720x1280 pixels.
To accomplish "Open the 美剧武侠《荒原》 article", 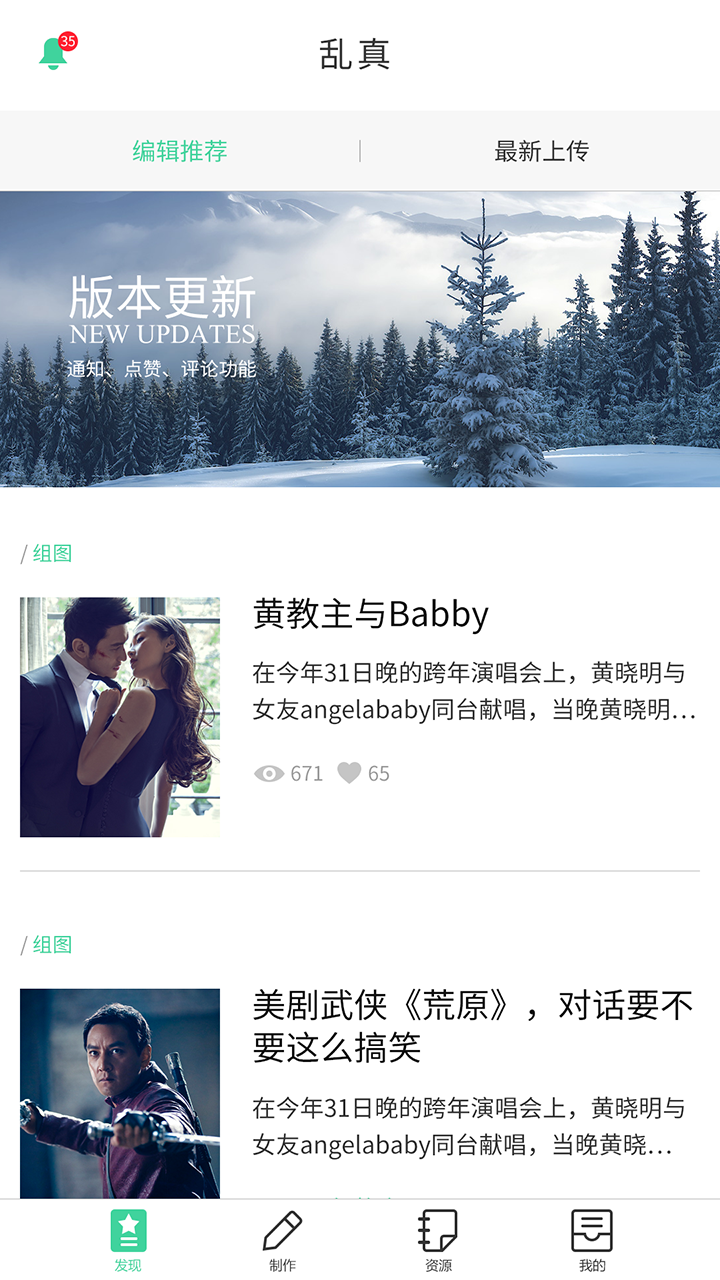I will click(472, 1026).
